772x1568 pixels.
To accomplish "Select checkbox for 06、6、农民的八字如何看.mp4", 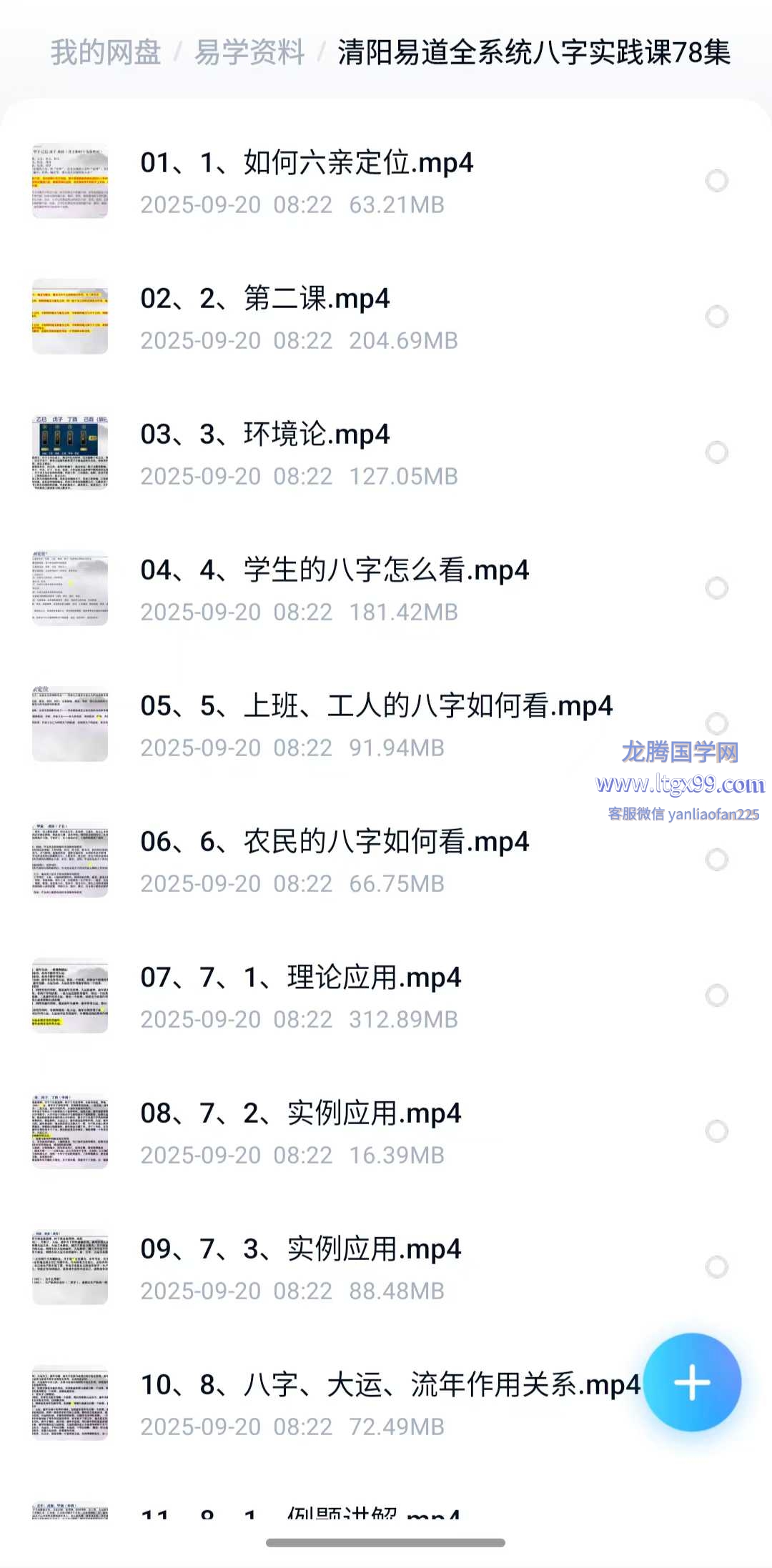I will [716, 860].
